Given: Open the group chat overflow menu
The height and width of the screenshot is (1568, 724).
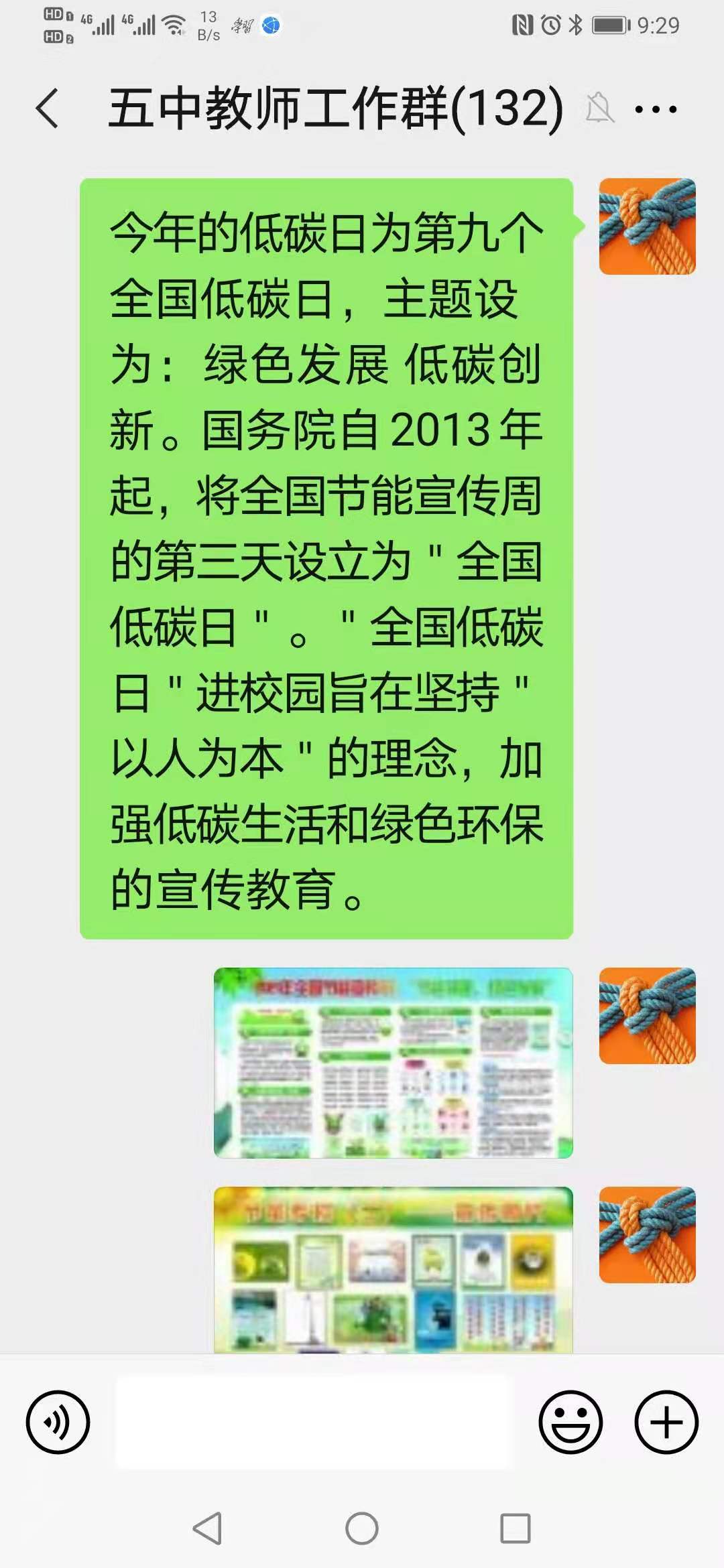Looking at the screenshot, I should point(655,109).
